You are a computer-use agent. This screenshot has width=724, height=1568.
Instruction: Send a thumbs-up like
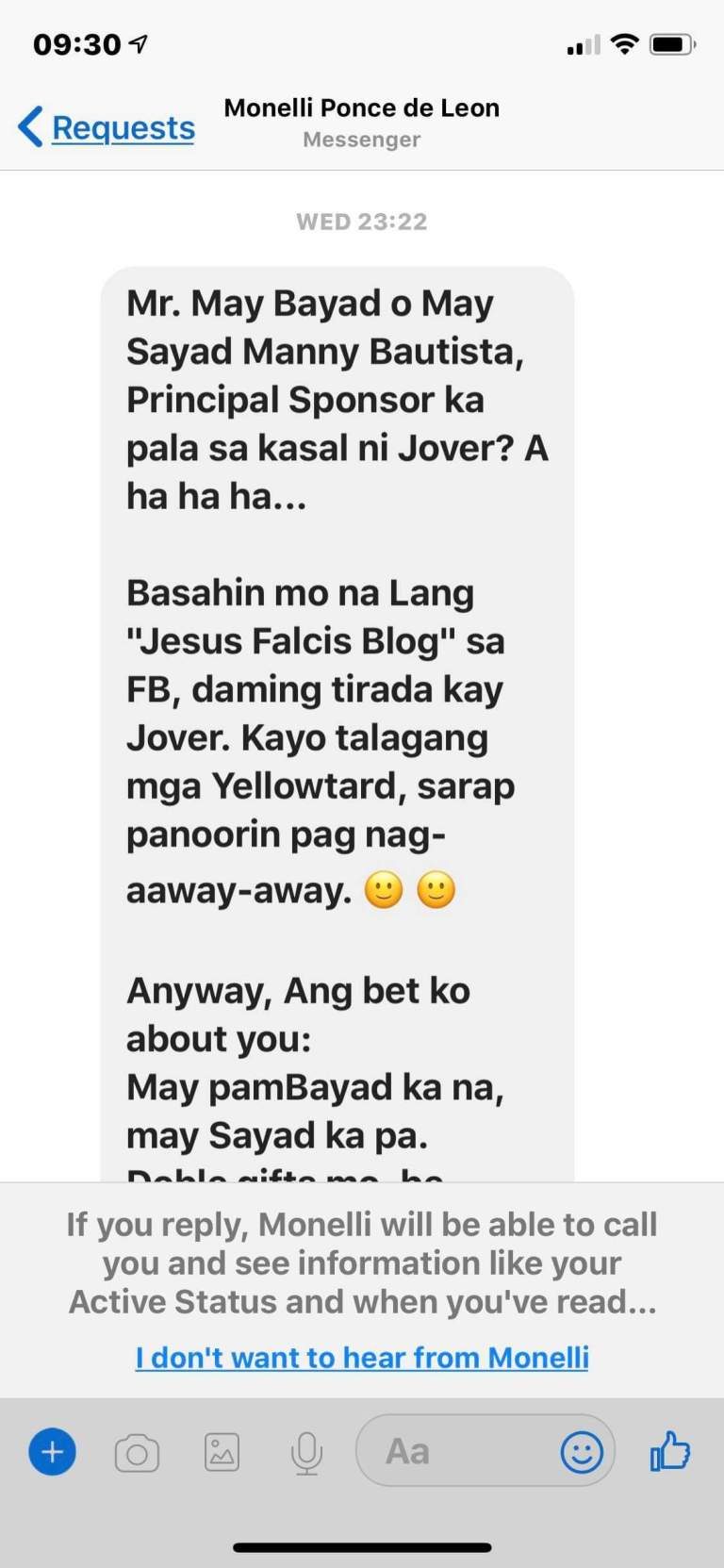(x=670, y=1450)
